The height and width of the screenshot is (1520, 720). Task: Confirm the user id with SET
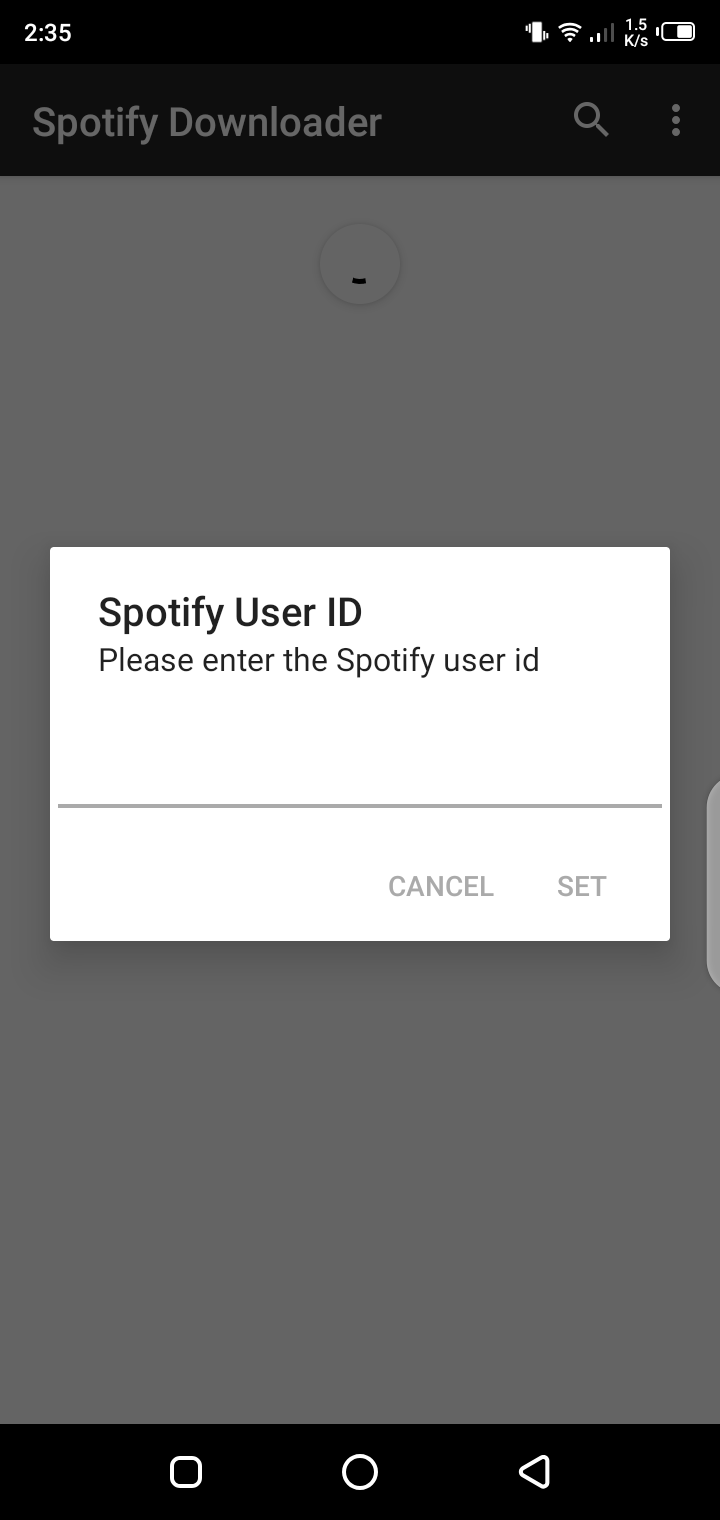pos(581,886)
